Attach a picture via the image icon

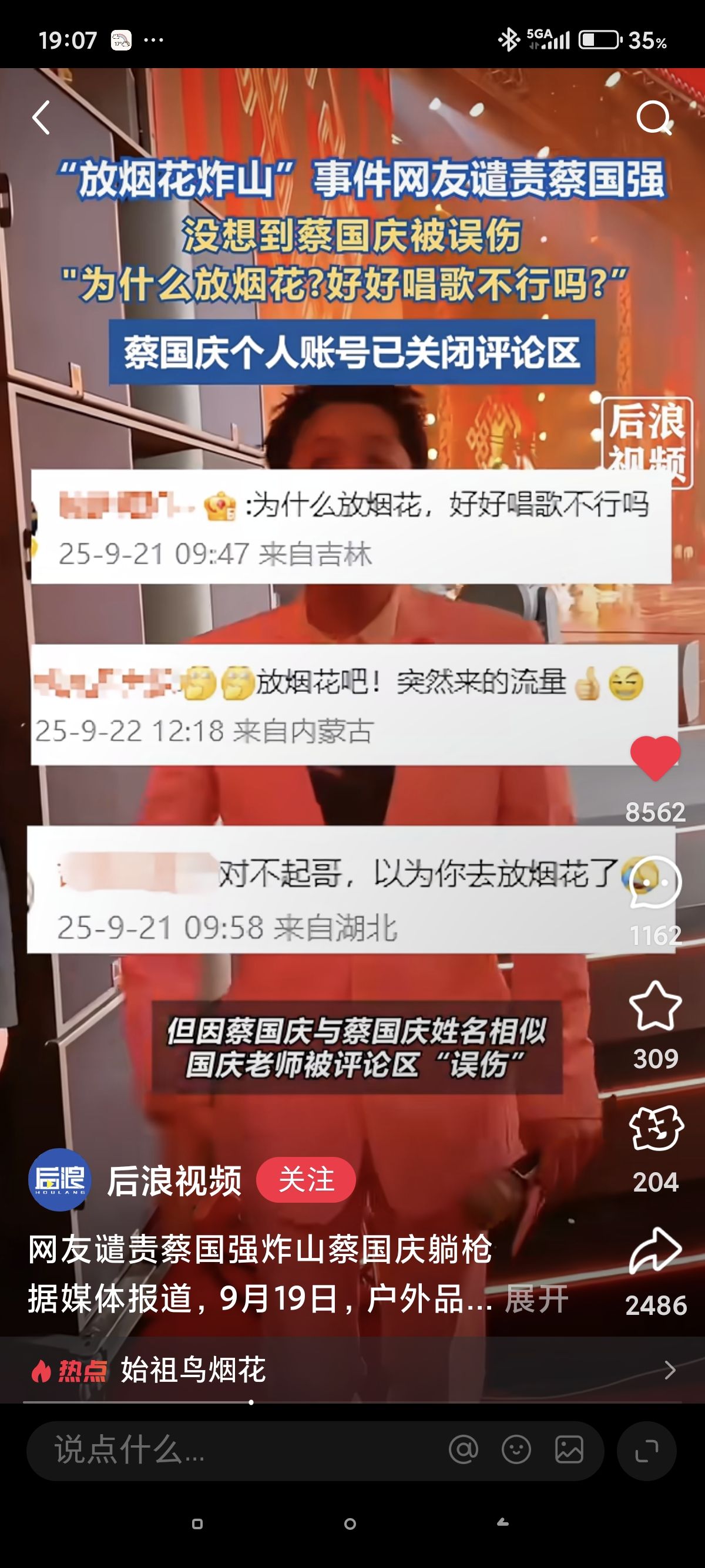tap(569, 1450)
